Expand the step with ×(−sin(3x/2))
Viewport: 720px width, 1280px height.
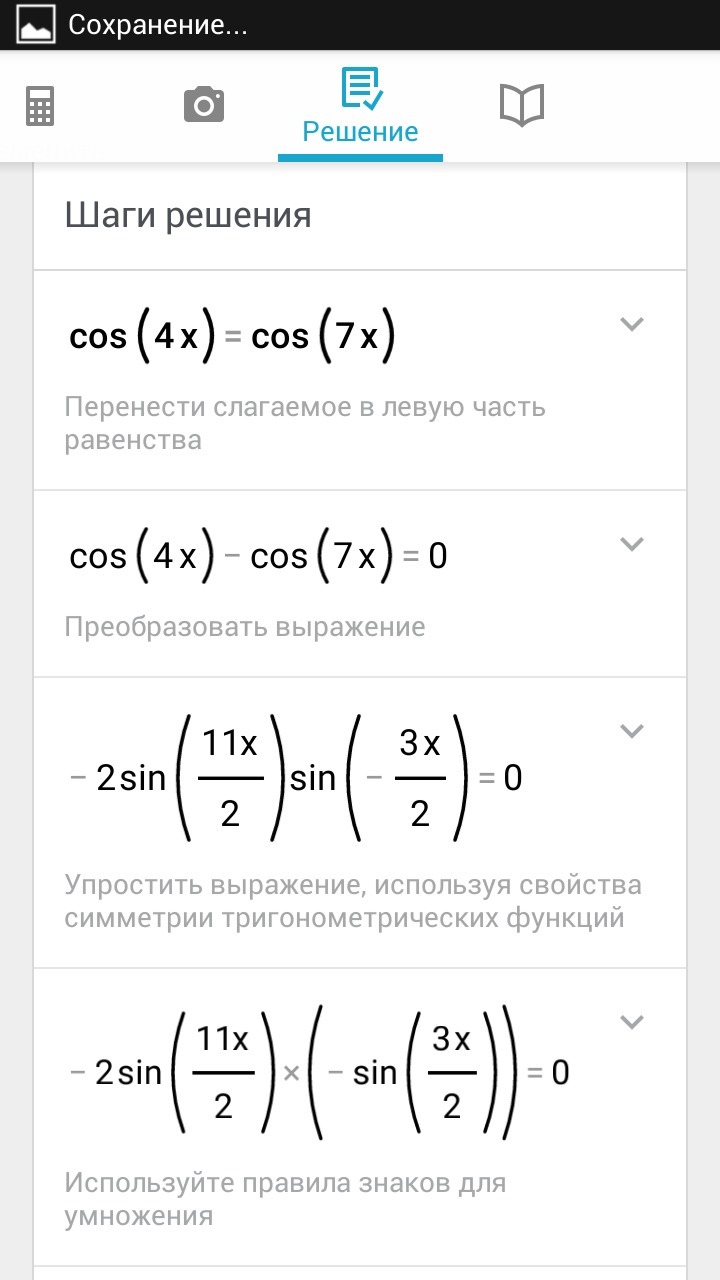[x=631, y=1022]
